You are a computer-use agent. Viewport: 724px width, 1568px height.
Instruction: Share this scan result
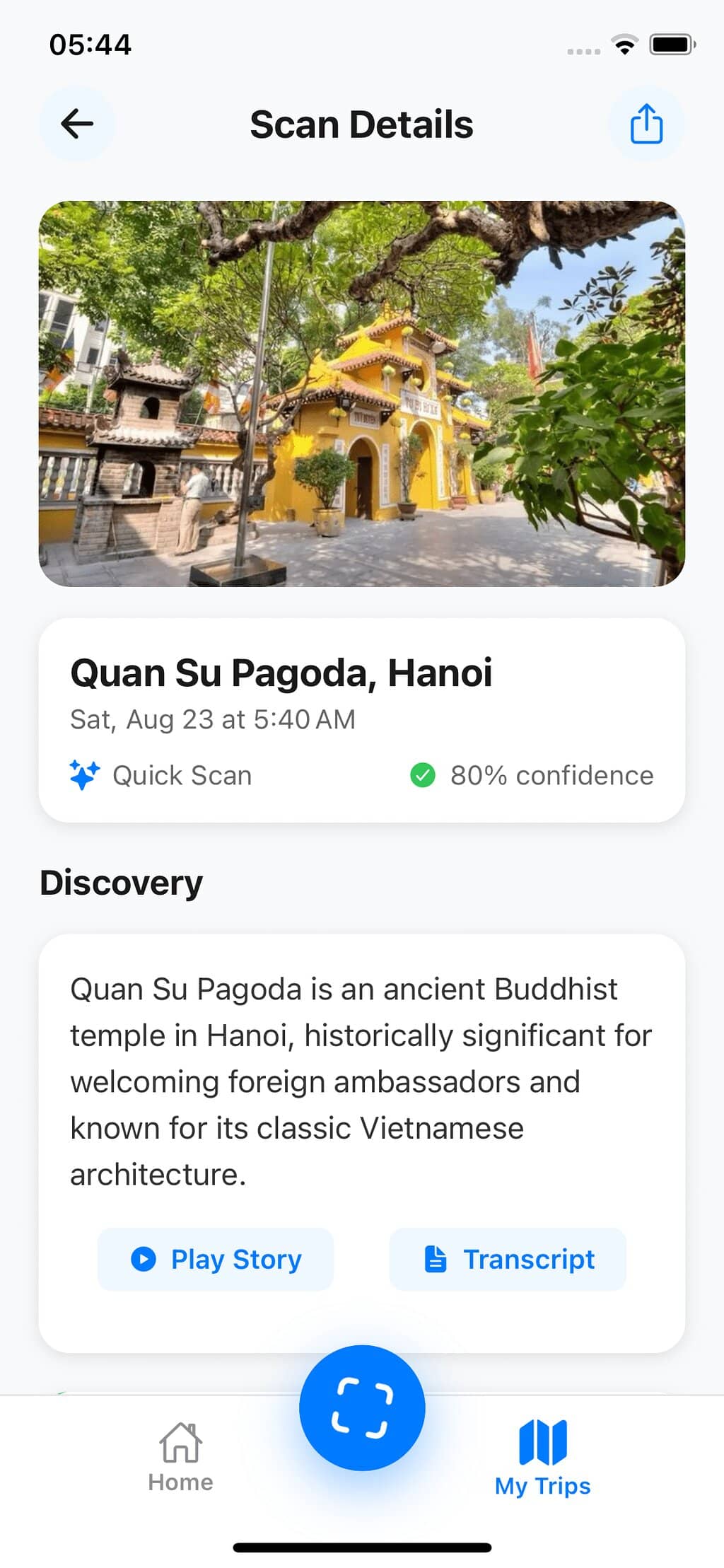click(x=646, y=124)
